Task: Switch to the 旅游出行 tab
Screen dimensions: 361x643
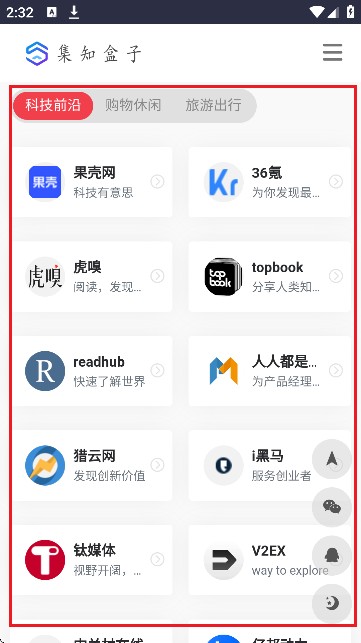Action: [x=213, y=105]
